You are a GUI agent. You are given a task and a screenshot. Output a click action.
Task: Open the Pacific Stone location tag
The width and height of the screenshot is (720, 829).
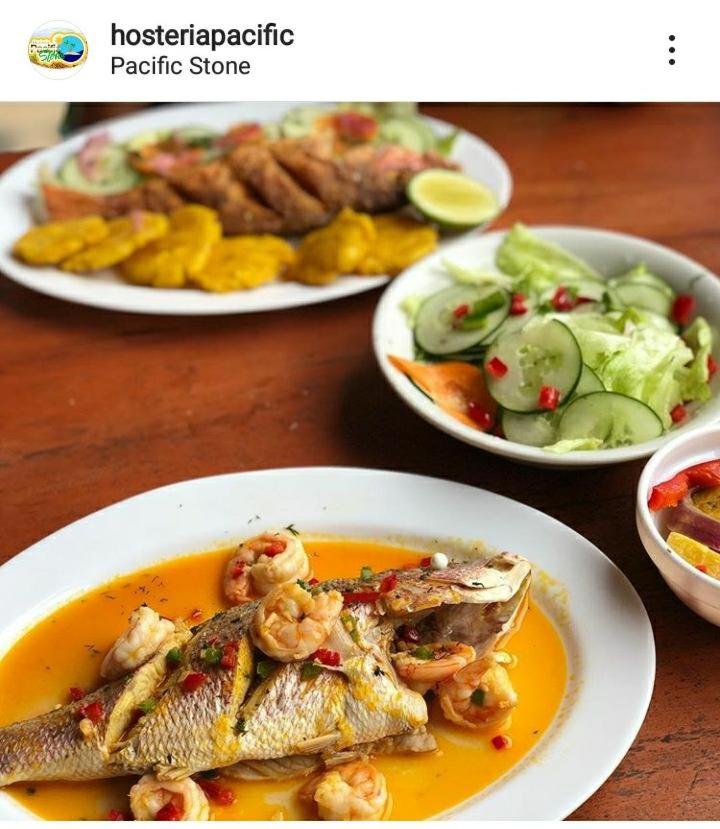click(180, 67)
